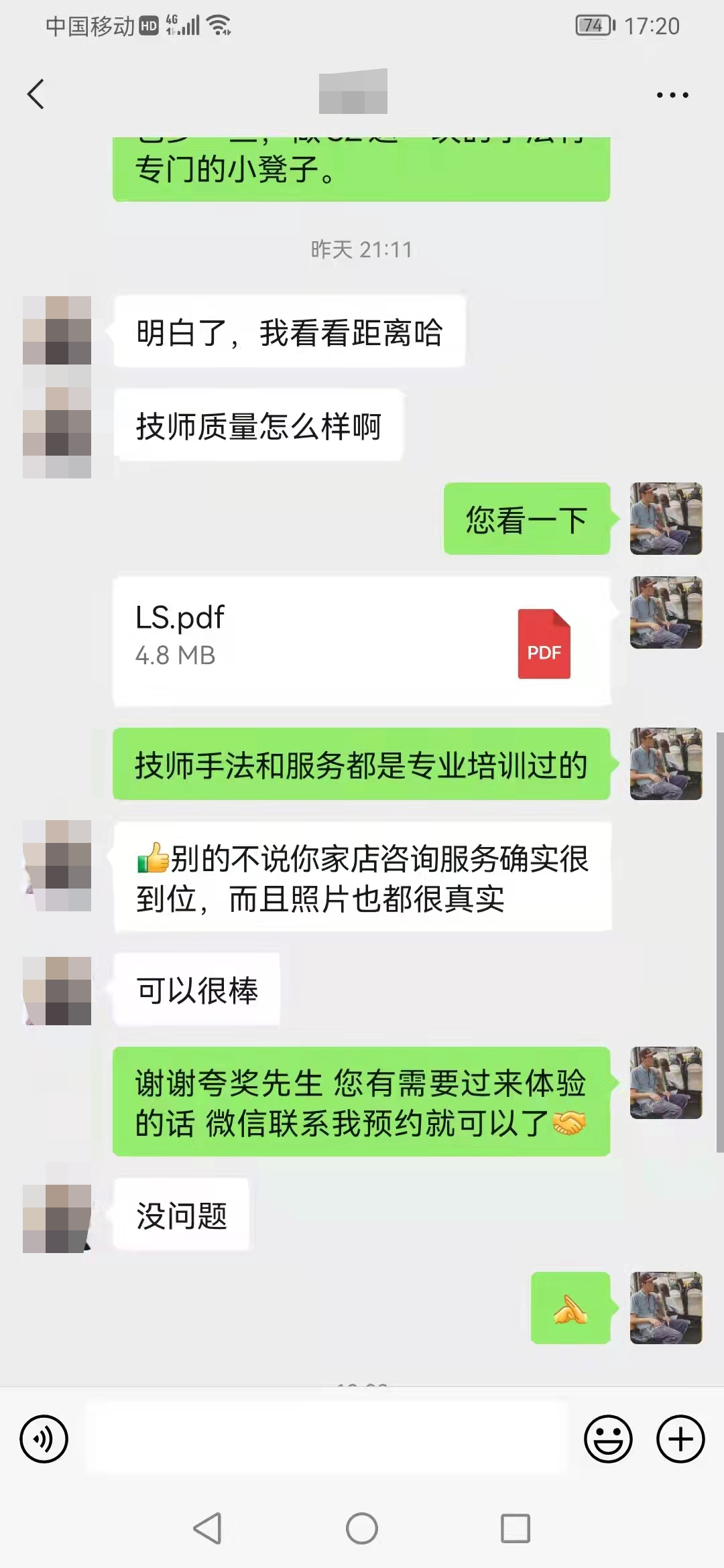Open contact avatar beside 明白了，我看看距离哈
This screenshot has height=1568, width=724.
click(x=57, y=330)
